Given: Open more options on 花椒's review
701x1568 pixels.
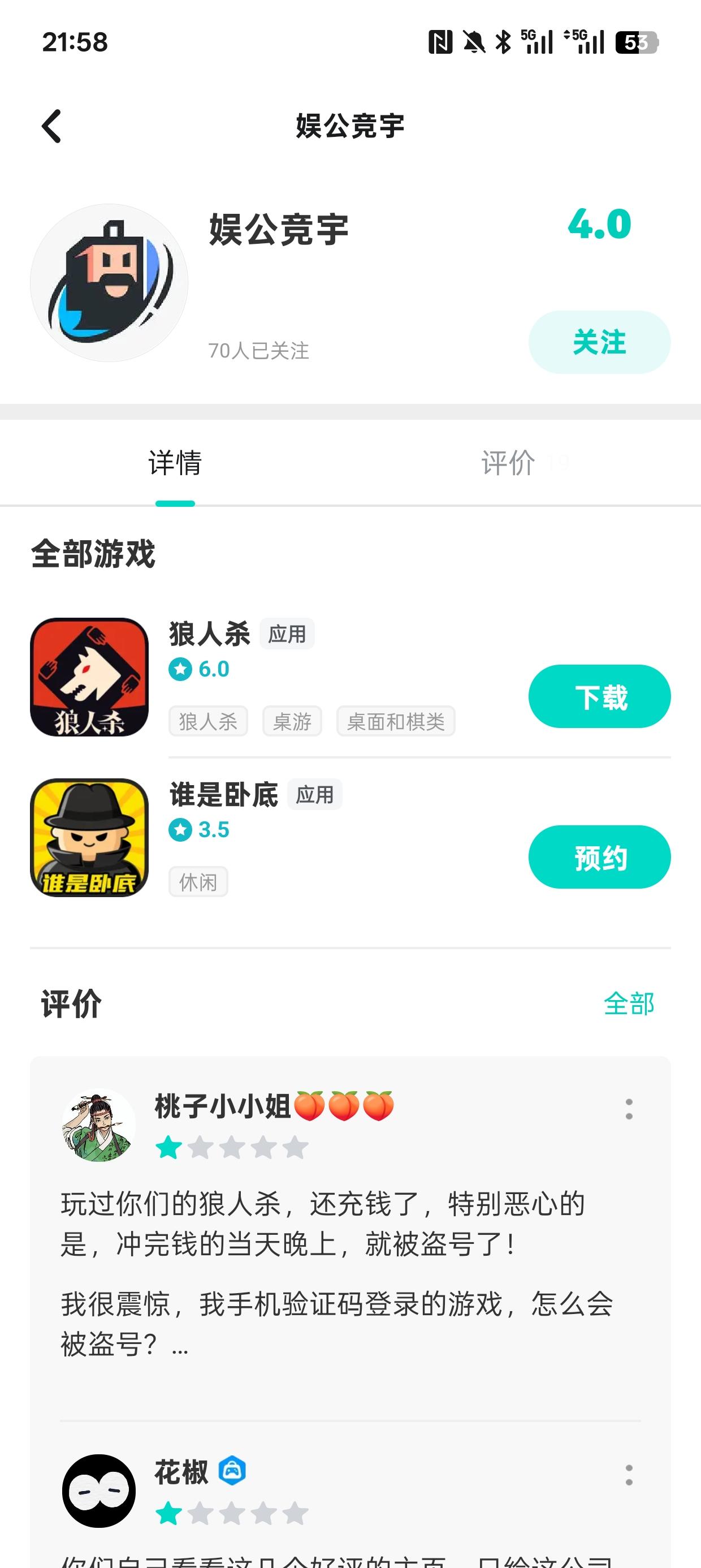Looking at the screenshot, I should point(629,1475).
